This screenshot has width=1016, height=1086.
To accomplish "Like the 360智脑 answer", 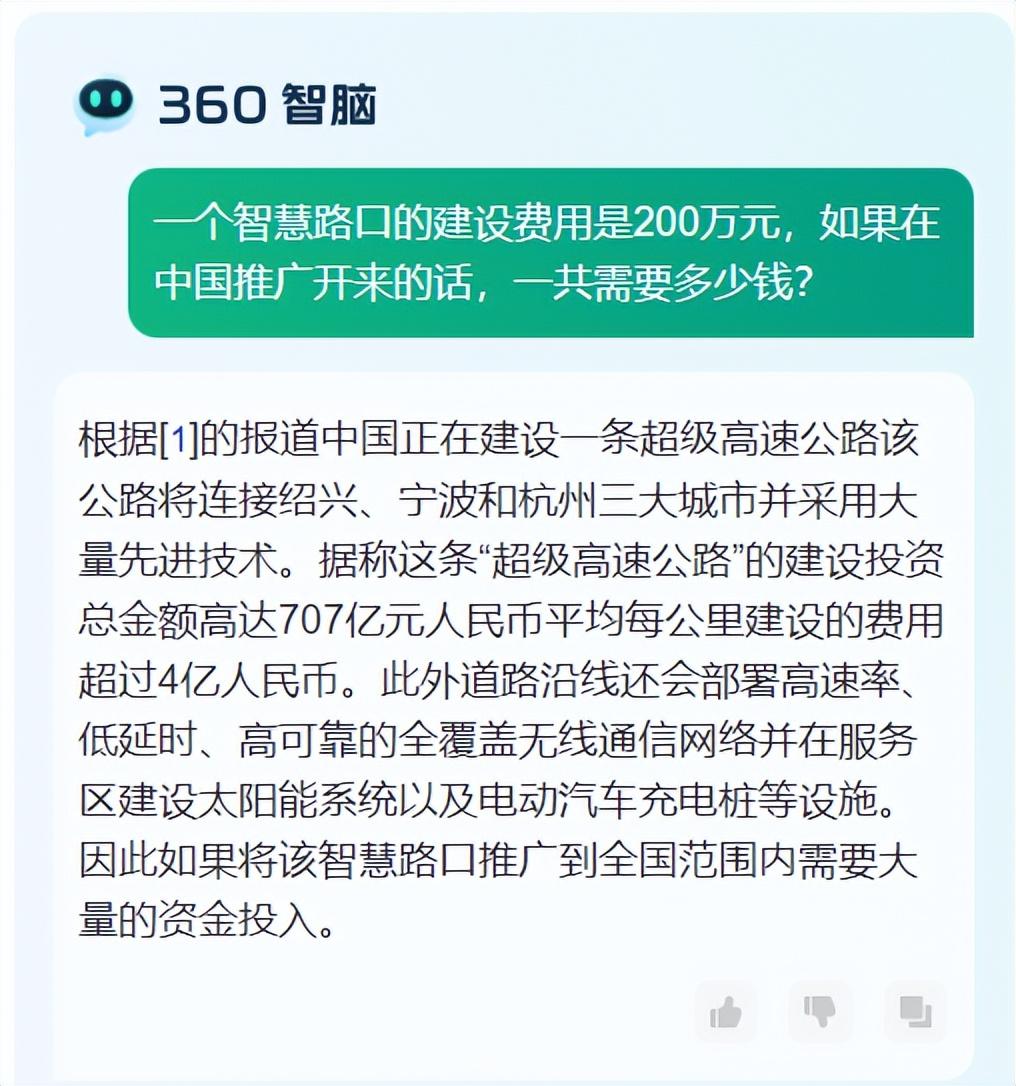I will [x=726, y=1012].
